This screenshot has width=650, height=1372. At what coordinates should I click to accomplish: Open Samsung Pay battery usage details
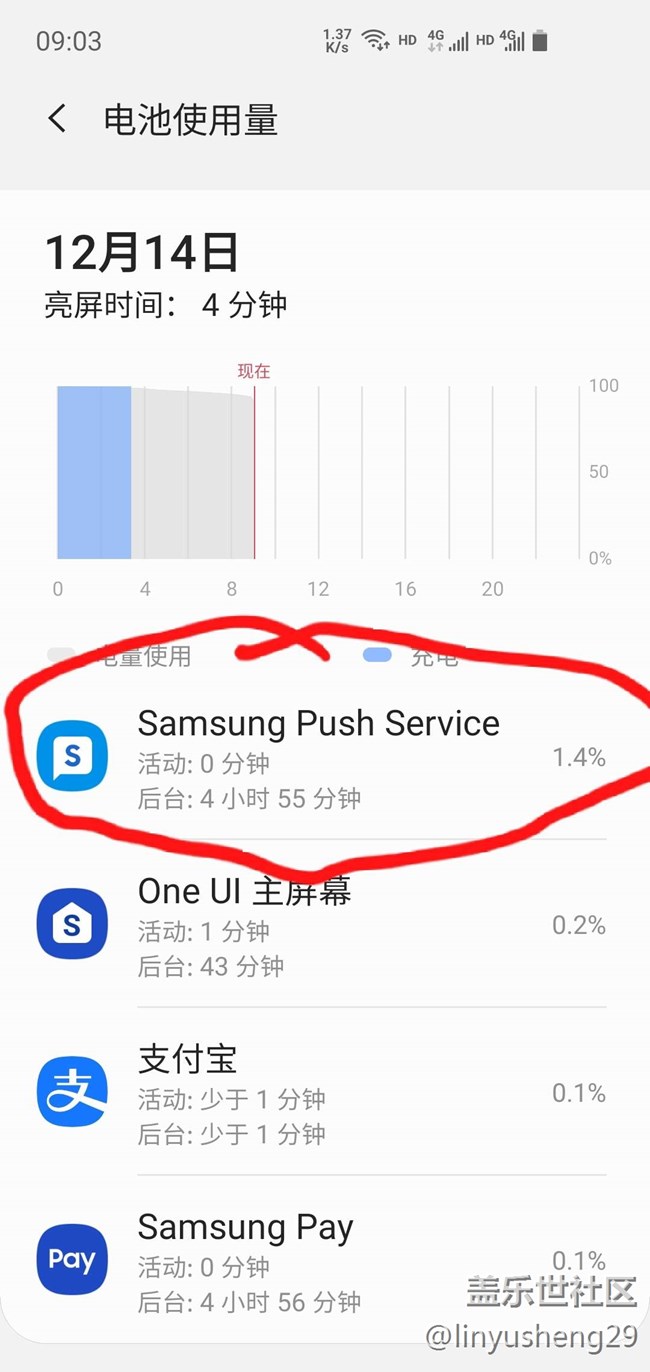[318, 1260]
